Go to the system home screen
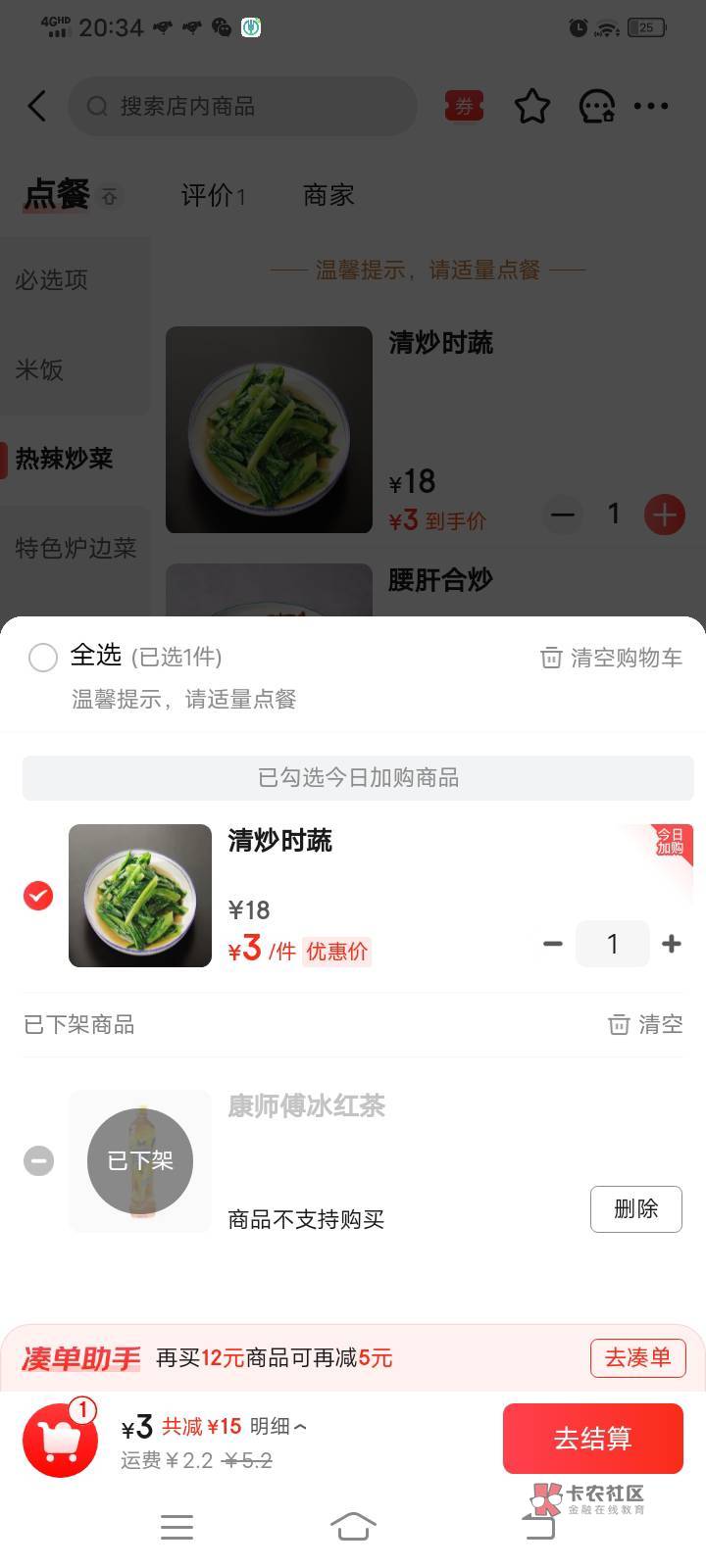This screenshot has height=1568, width=706. pos(353,1526)
